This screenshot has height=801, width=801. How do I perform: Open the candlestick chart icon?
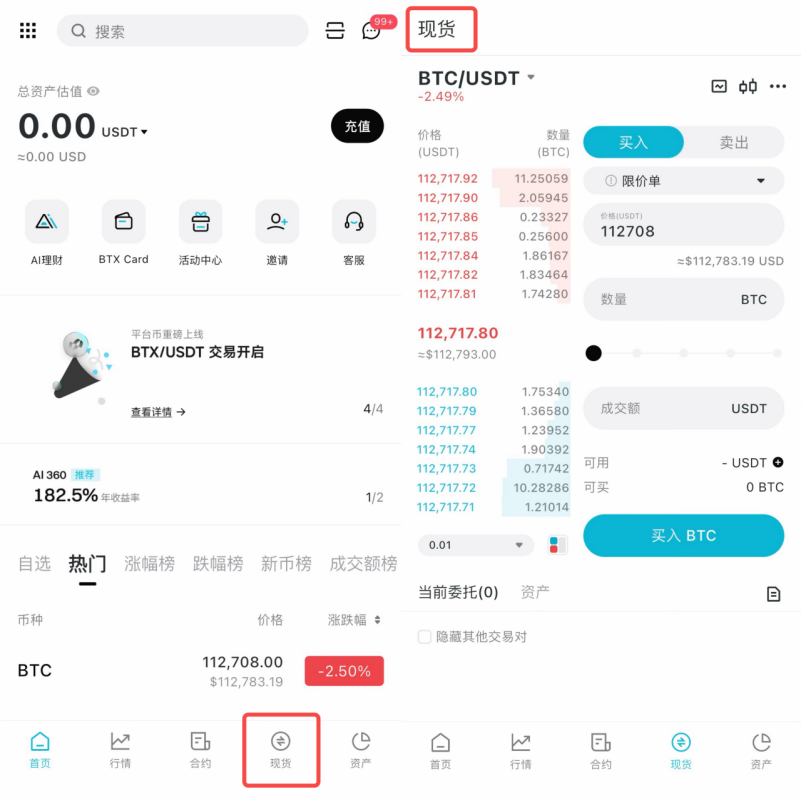(x=748, y=87)
